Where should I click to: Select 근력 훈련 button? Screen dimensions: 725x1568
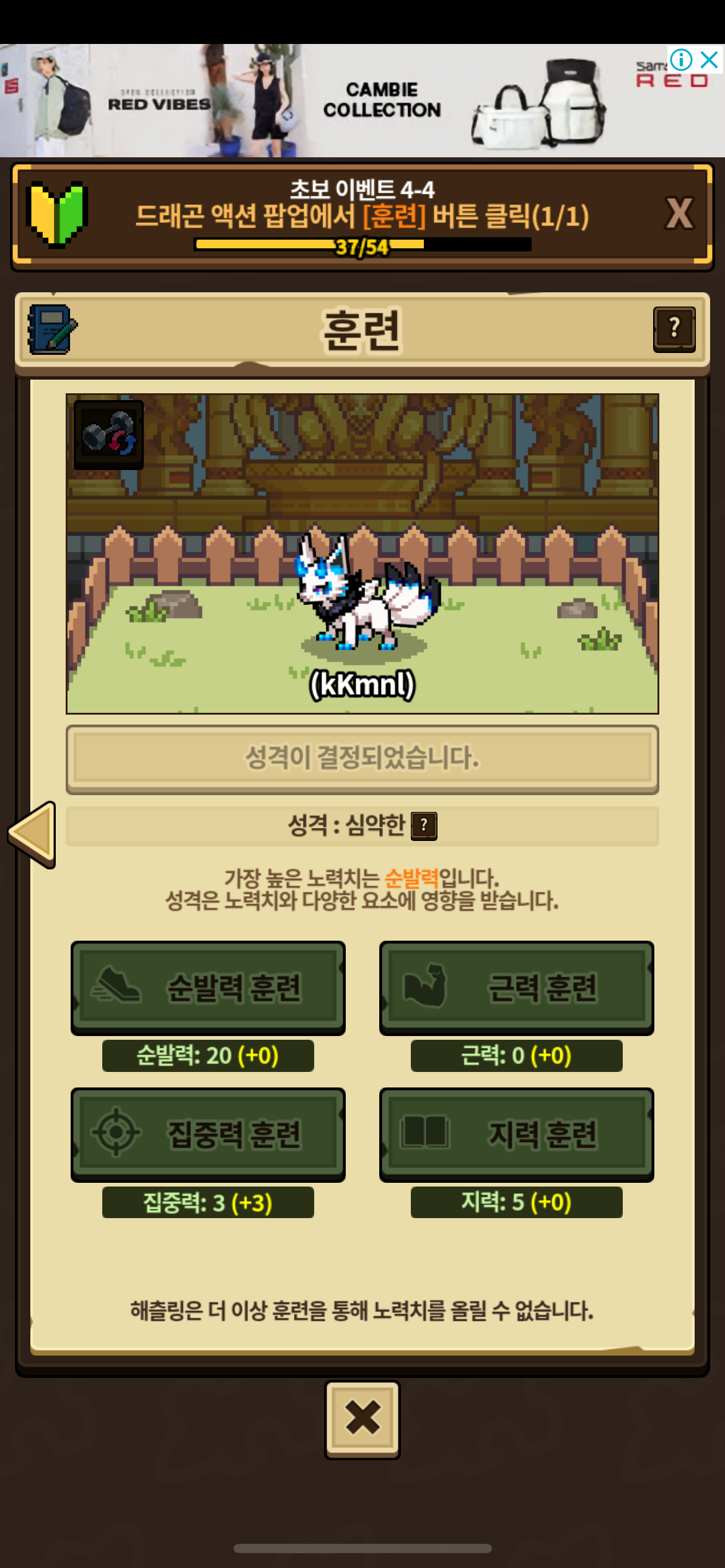517,987
